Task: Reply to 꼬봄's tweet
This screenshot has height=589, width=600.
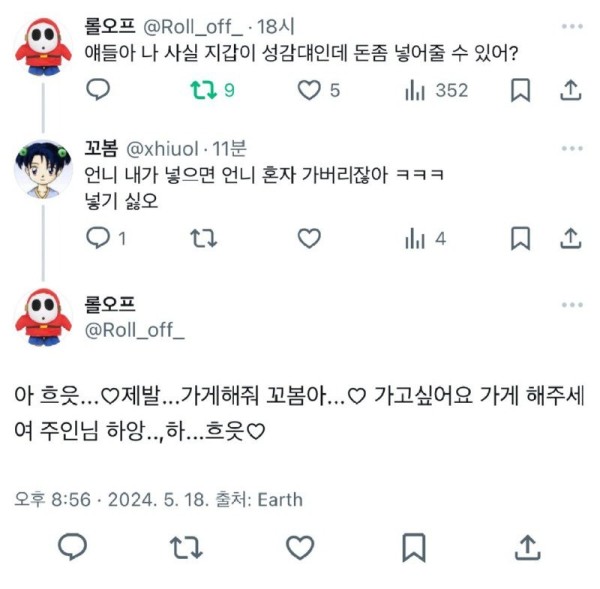Action: 98,238
